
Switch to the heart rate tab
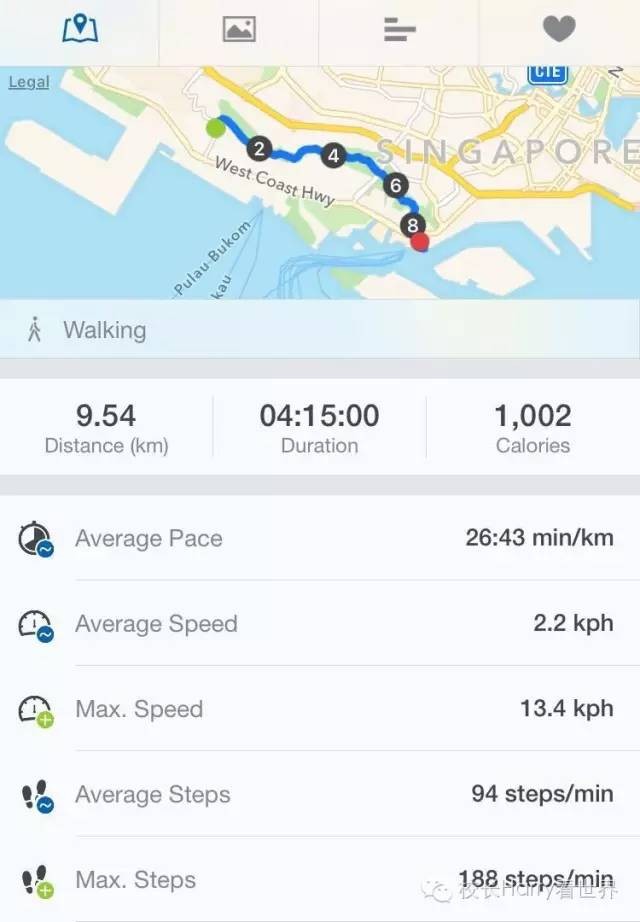click(x=559, y=30)
